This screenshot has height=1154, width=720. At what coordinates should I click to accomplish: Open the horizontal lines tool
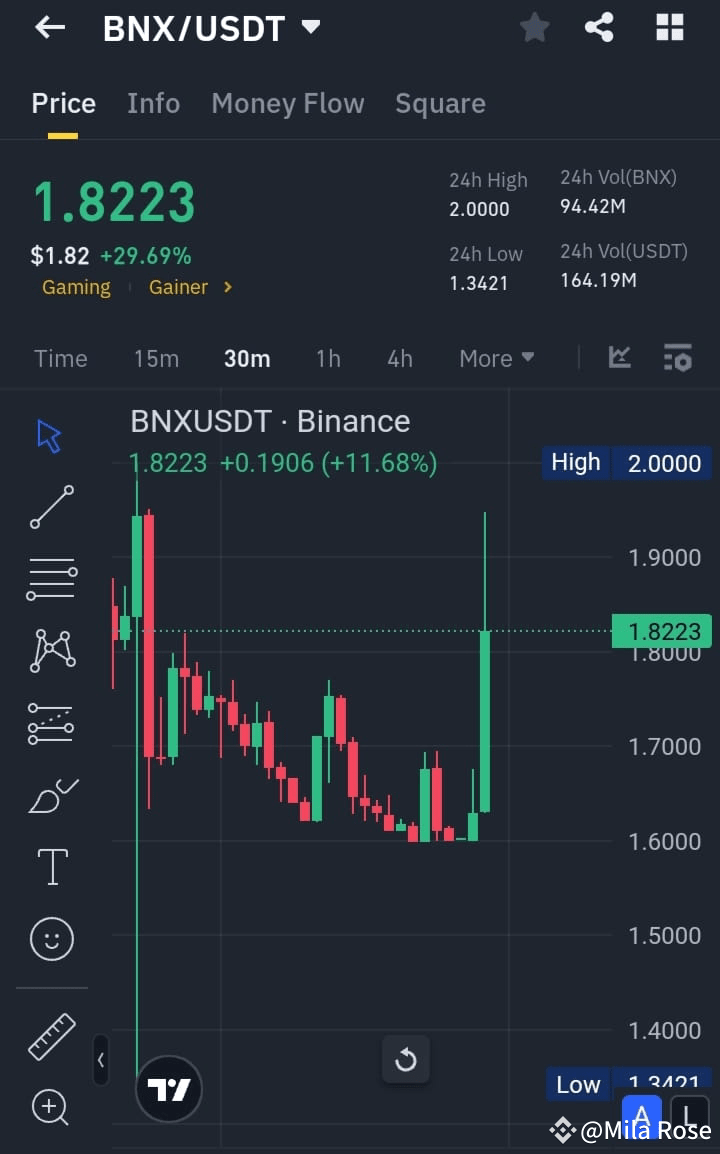(52, 578)
